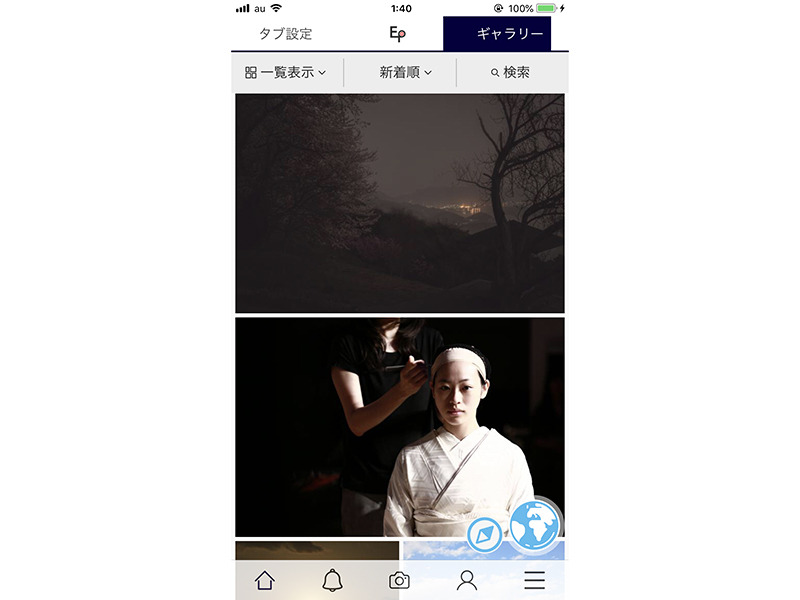Image resolution: width=800 pixels, height=600 pixels.
Task: Open the hamburger menu
Action: point(534,580)
